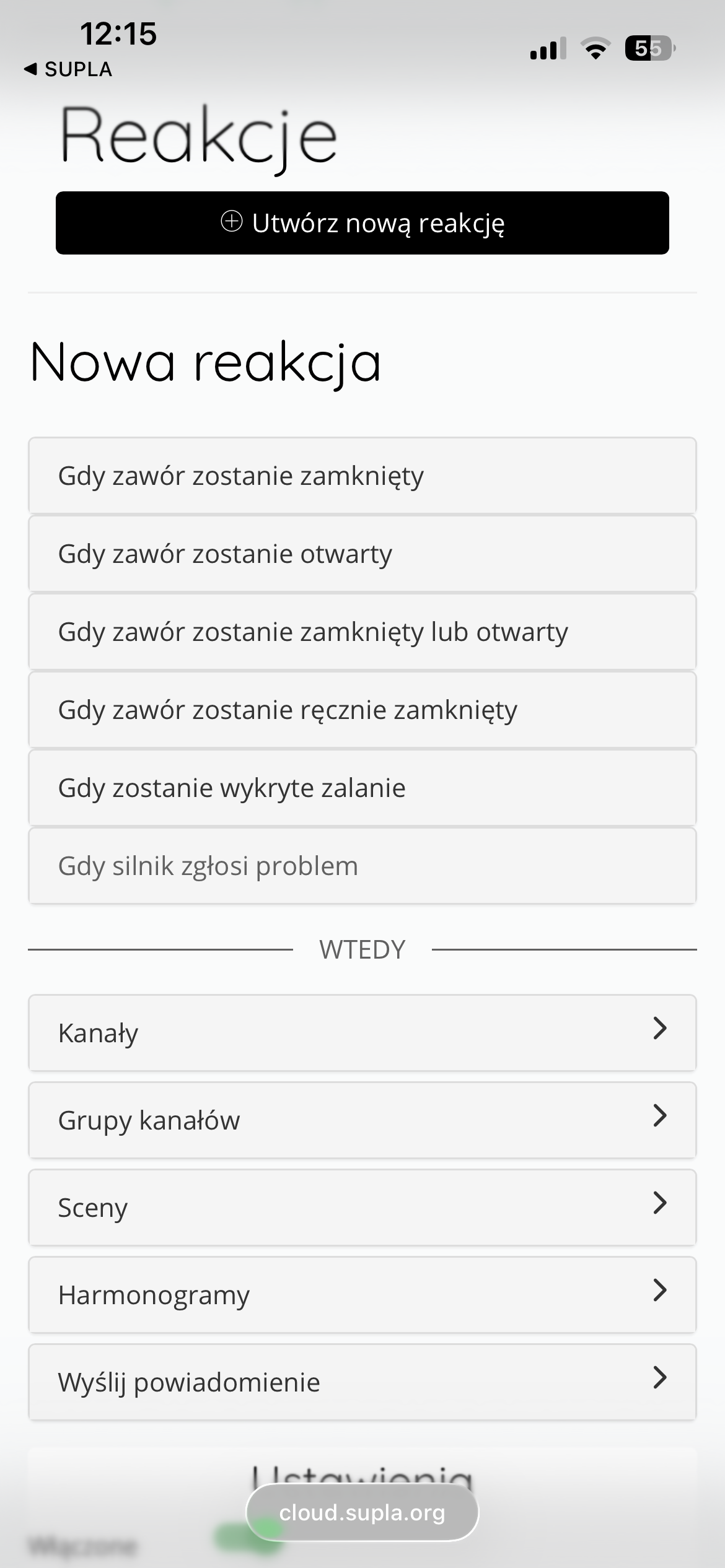Open the Kanały row
The height and width of the screenshot is (1568, 725).
(x=362, y=1033)
